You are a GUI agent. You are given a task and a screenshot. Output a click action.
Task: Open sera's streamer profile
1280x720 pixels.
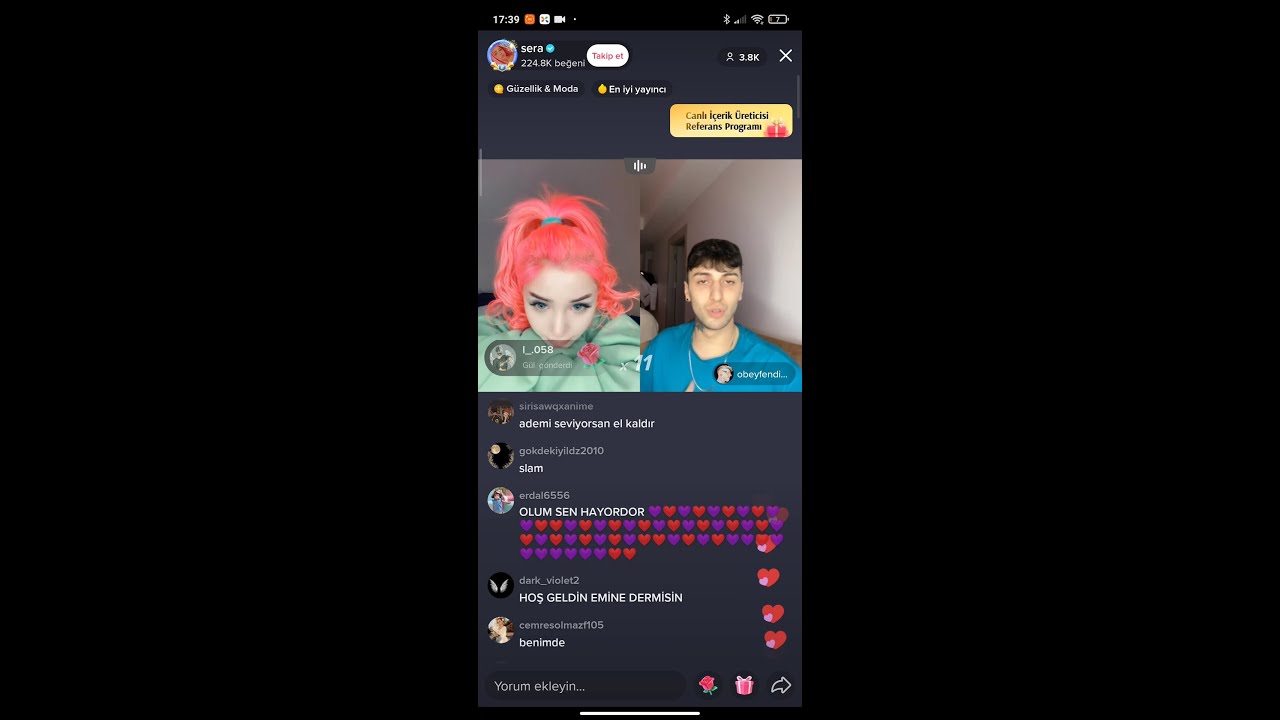click(502, 56)
